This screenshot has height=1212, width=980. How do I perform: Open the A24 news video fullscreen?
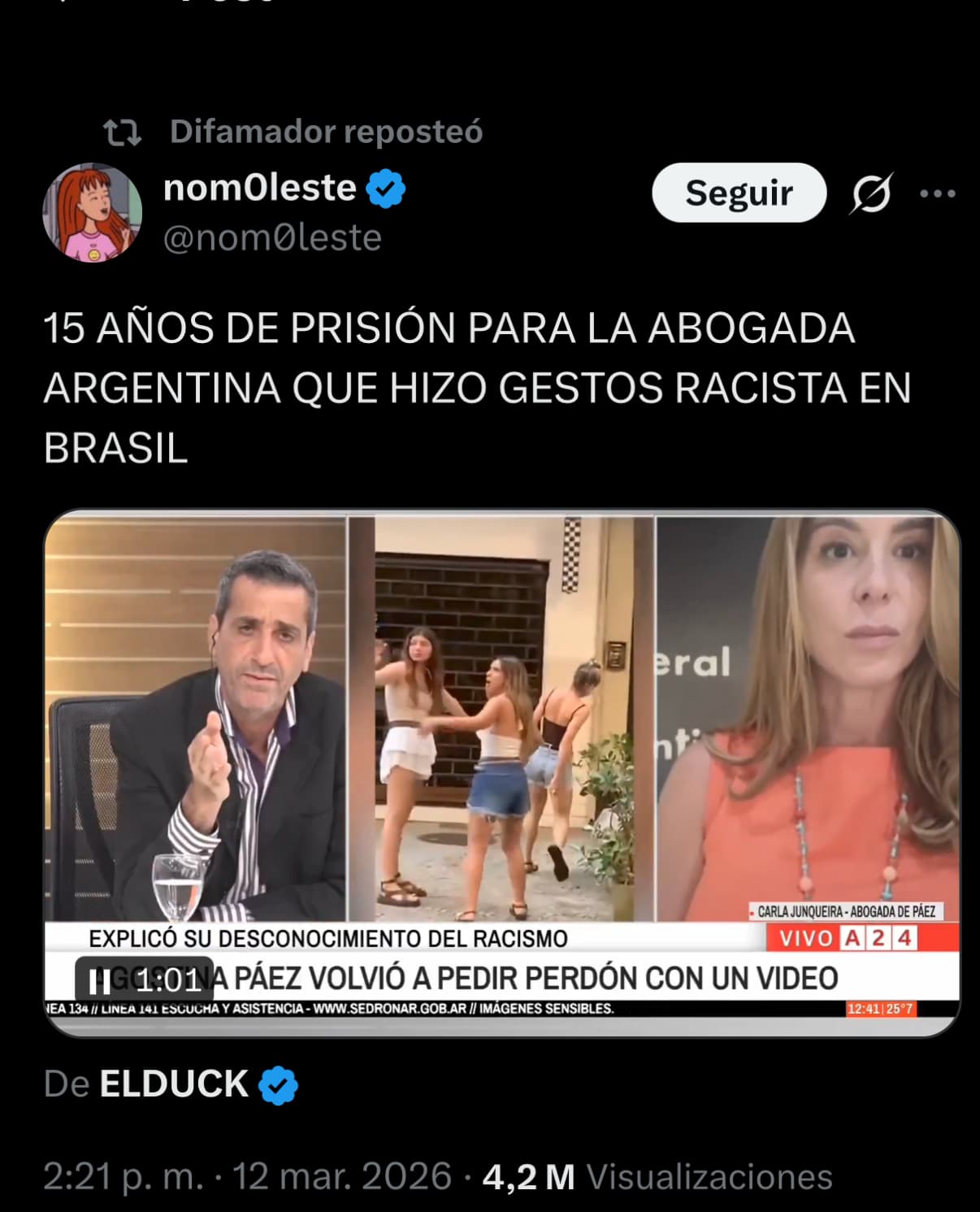[502, 732]
